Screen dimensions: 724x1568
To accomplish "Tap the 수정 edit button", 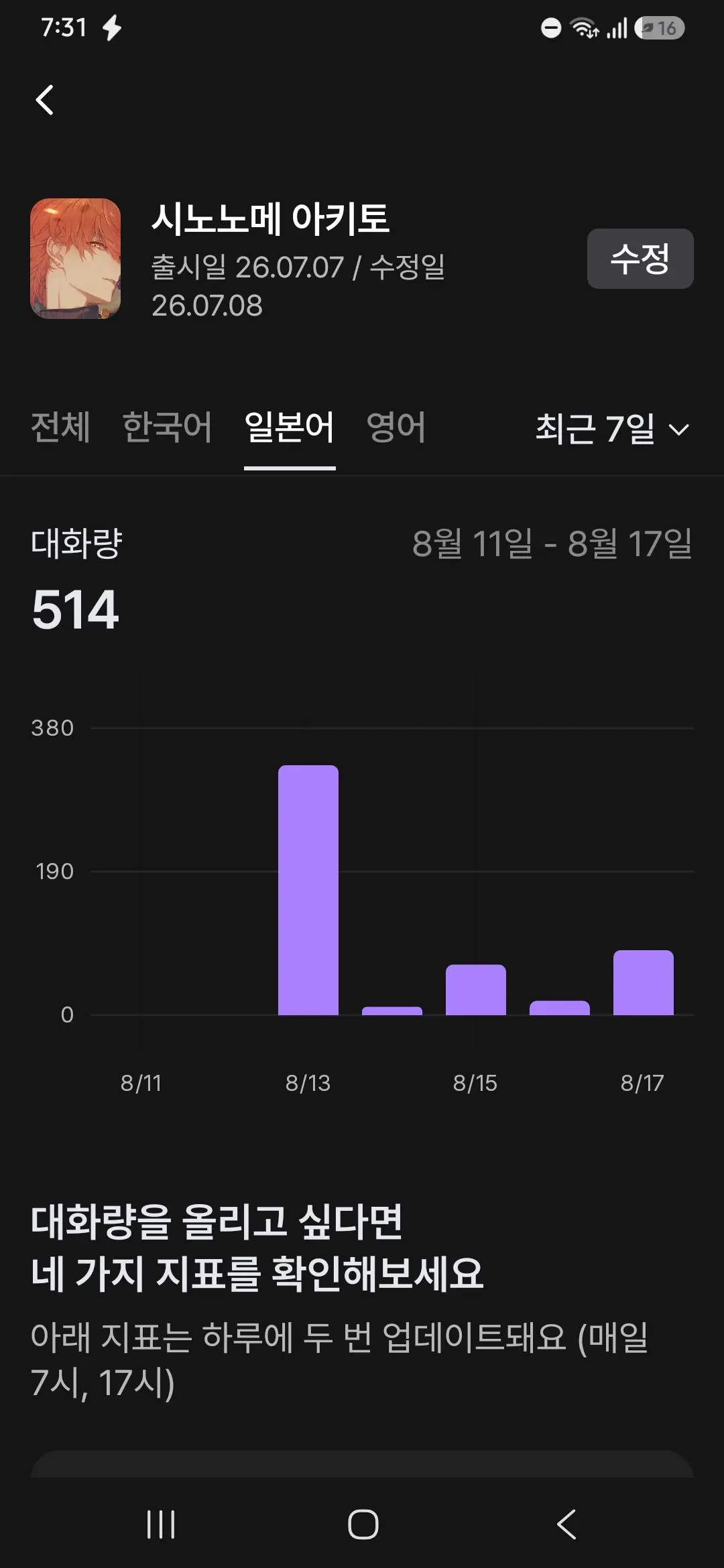I will click(640, 259).
